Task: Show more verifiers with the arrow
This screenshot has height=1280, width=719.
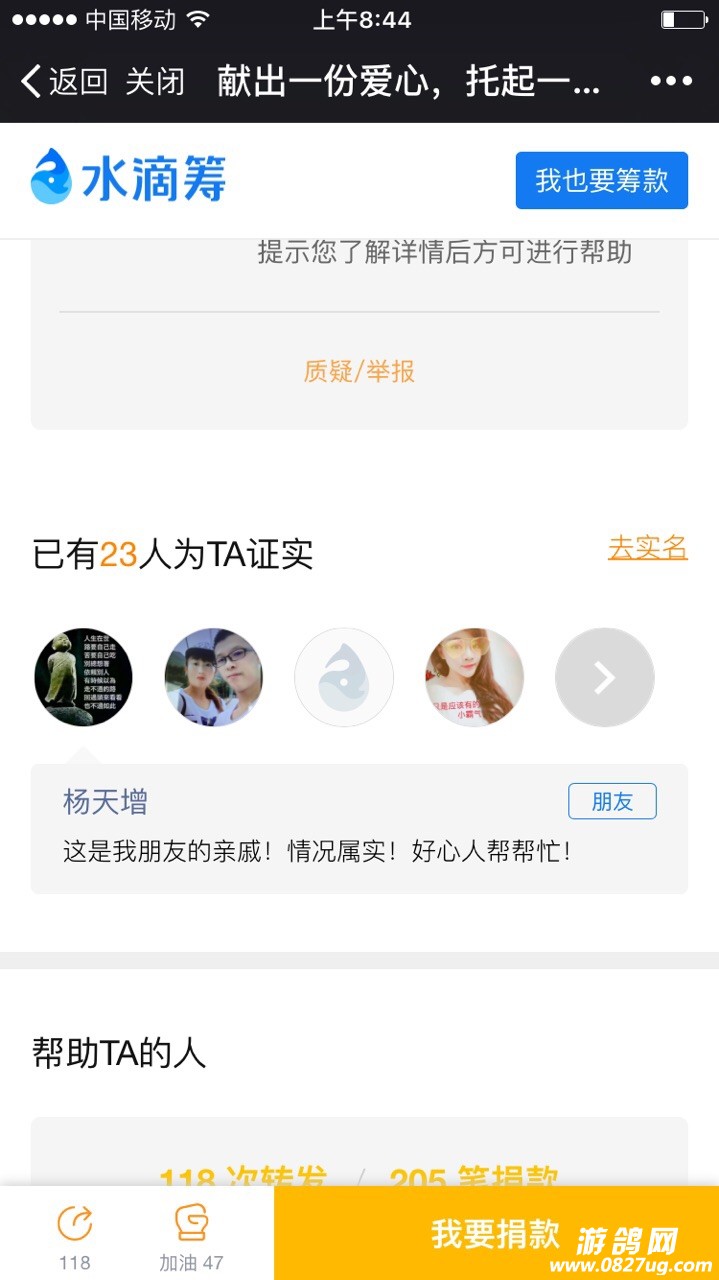Action: coord(604,677)
